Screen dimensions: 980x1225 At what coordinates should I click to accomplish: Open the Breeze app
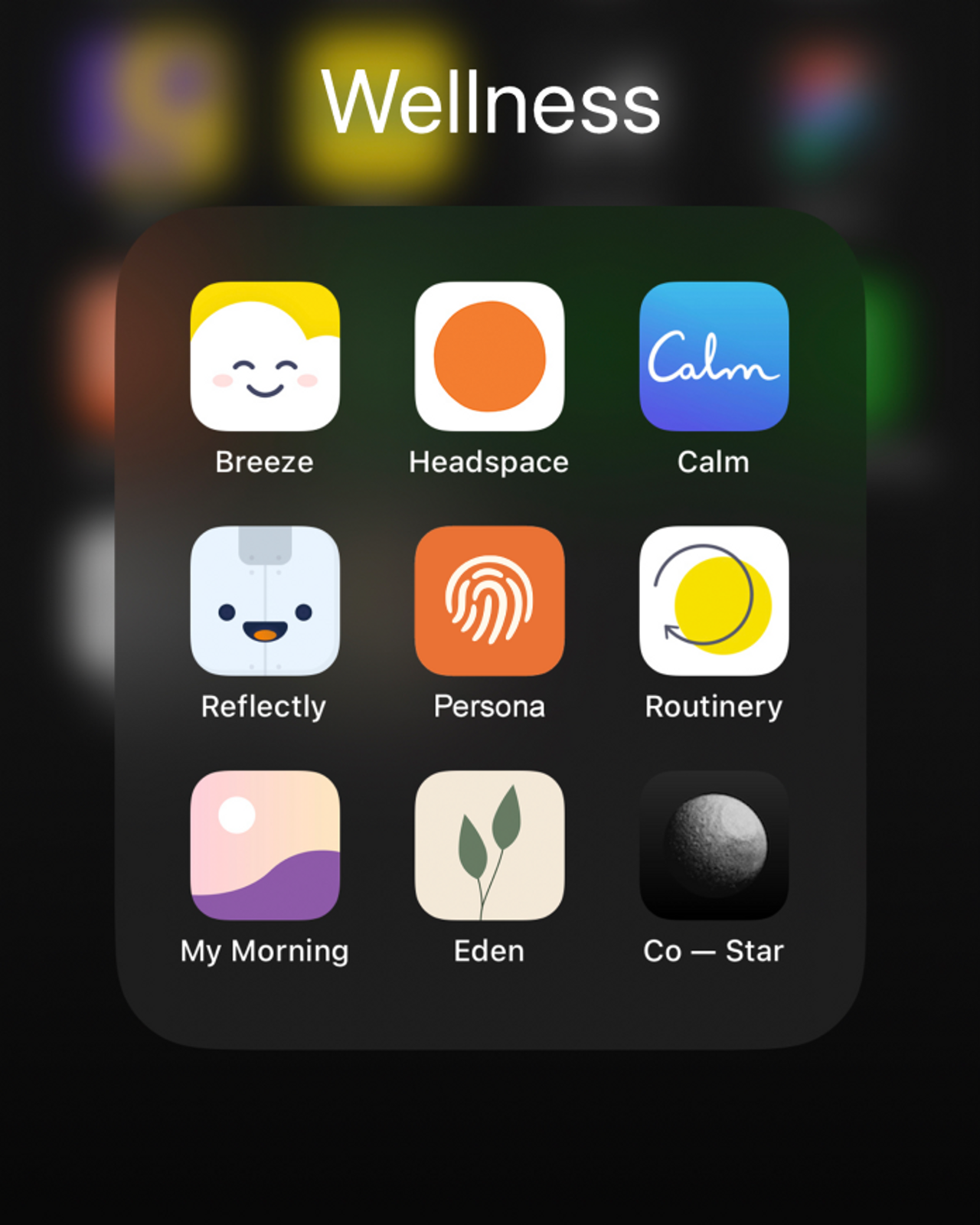tap(265, 357)
